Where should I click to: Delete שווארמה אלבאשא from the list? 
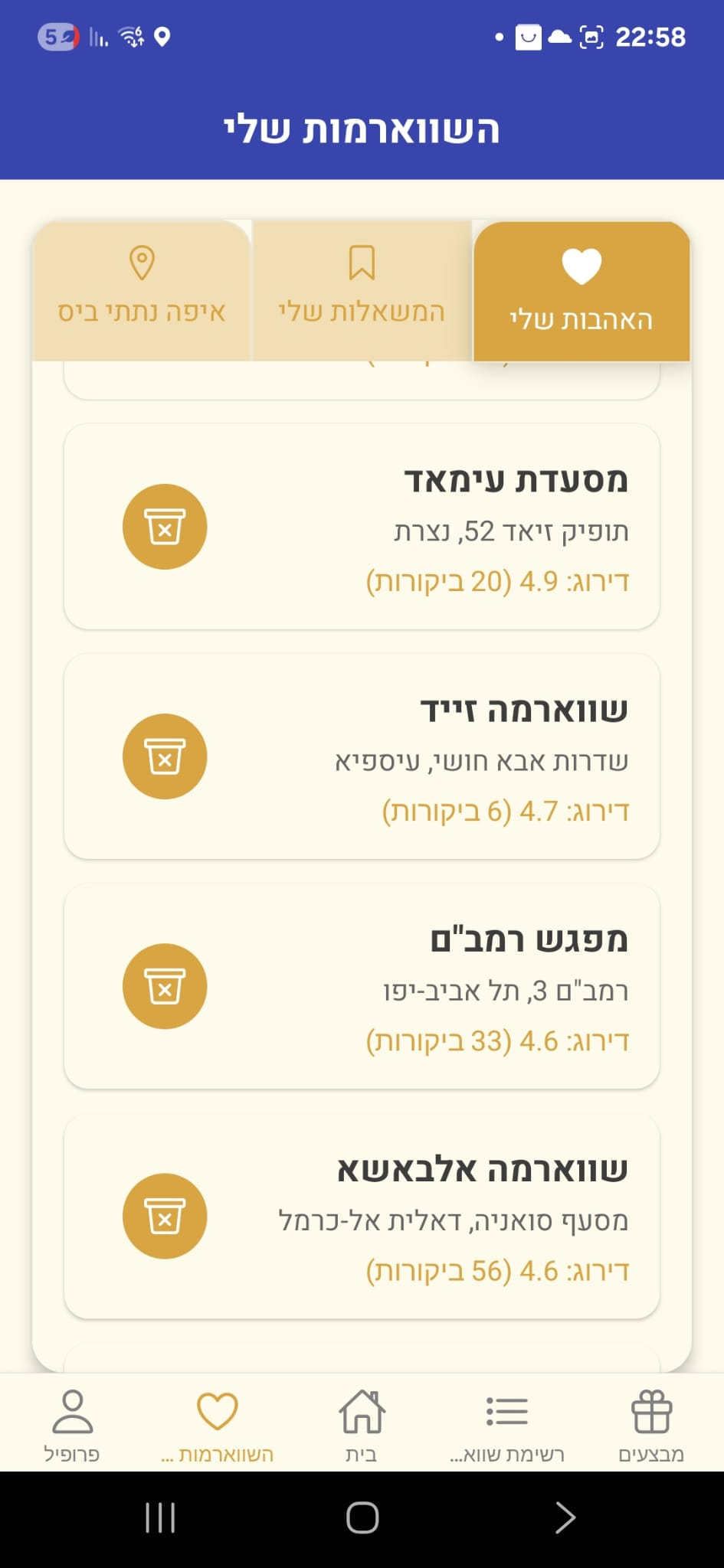pyautogui.click(x=164, y=1217)
